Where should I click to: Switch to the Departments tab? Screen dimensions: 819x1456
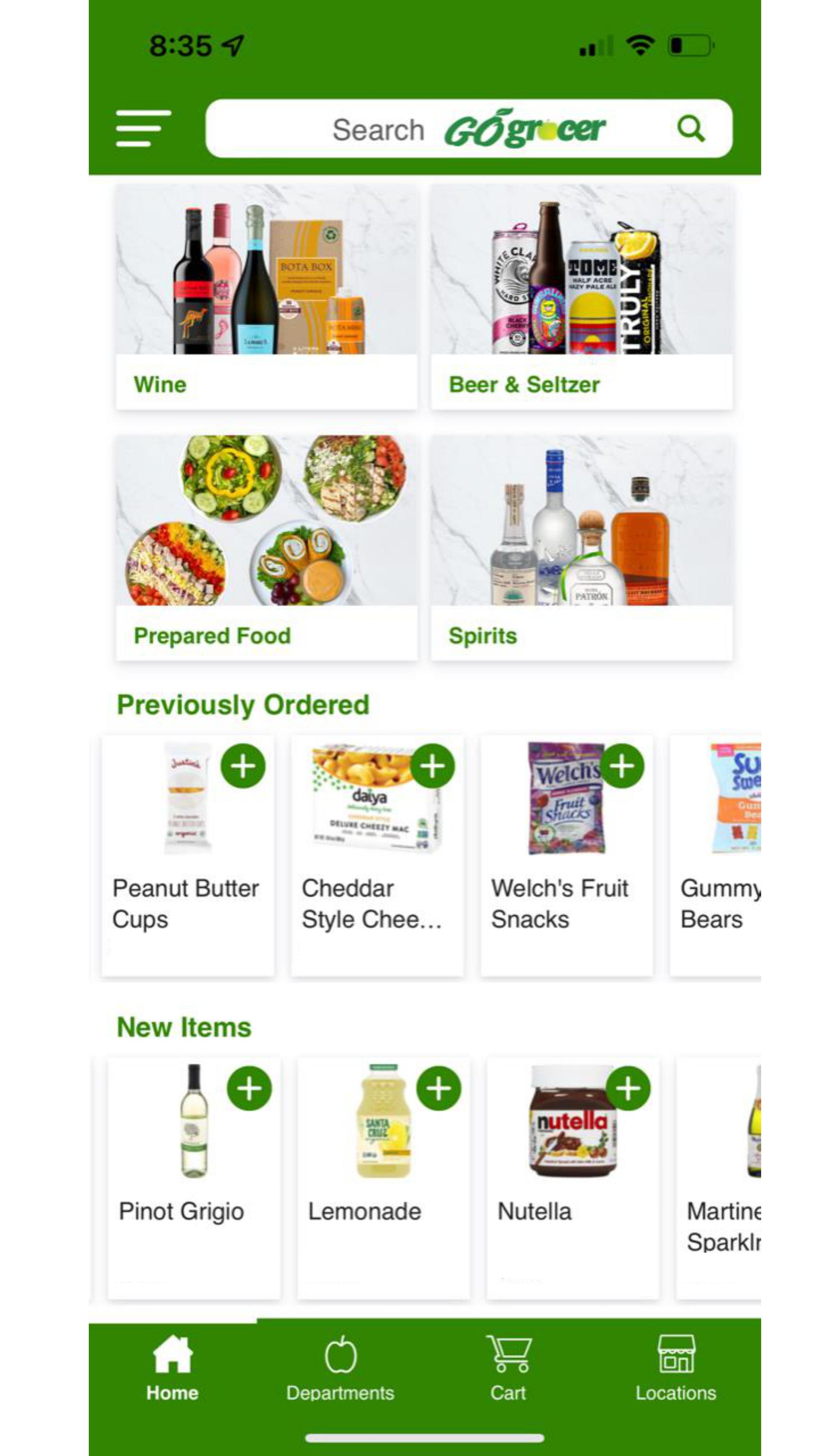pos(340,1368)
